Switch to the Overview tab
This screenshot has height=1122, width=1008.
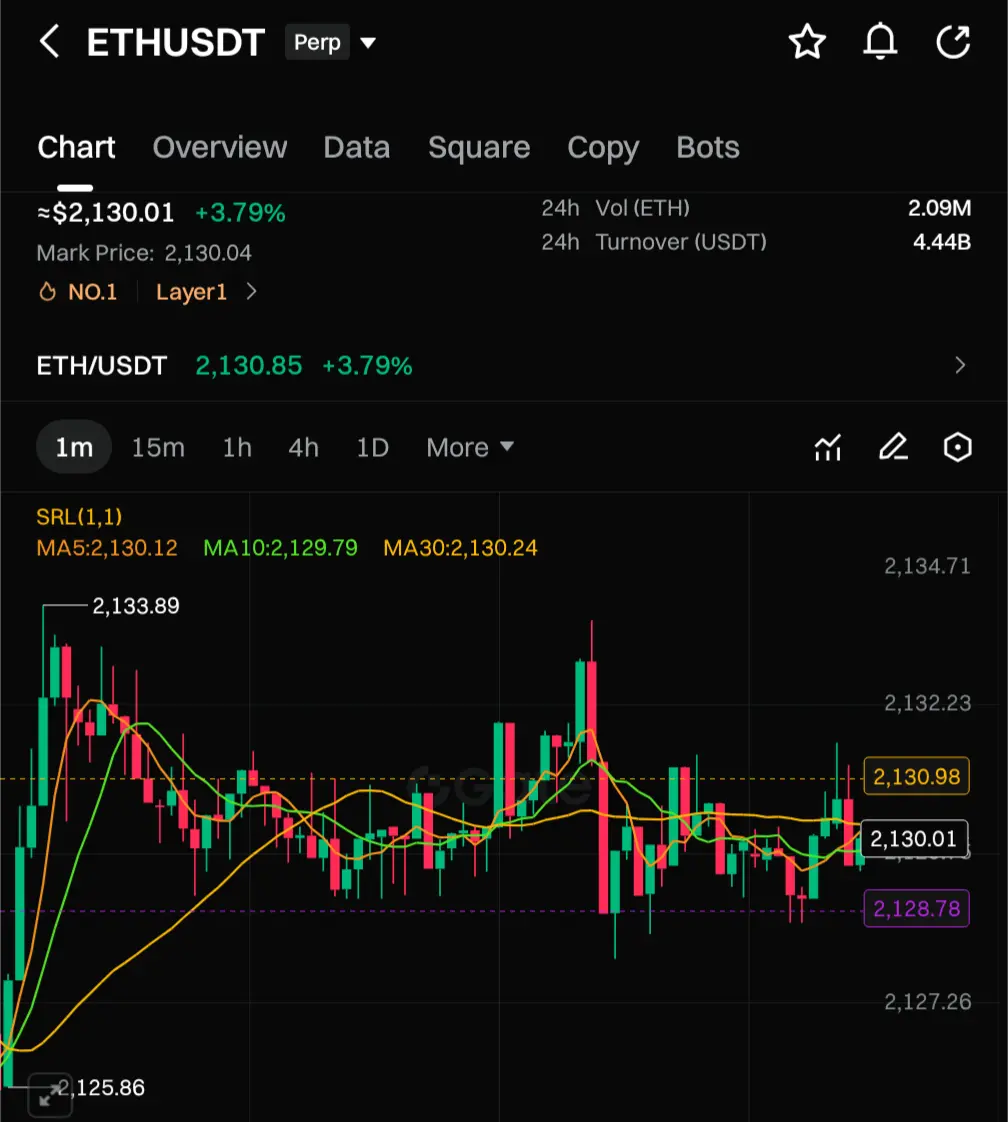click(219, 147)
